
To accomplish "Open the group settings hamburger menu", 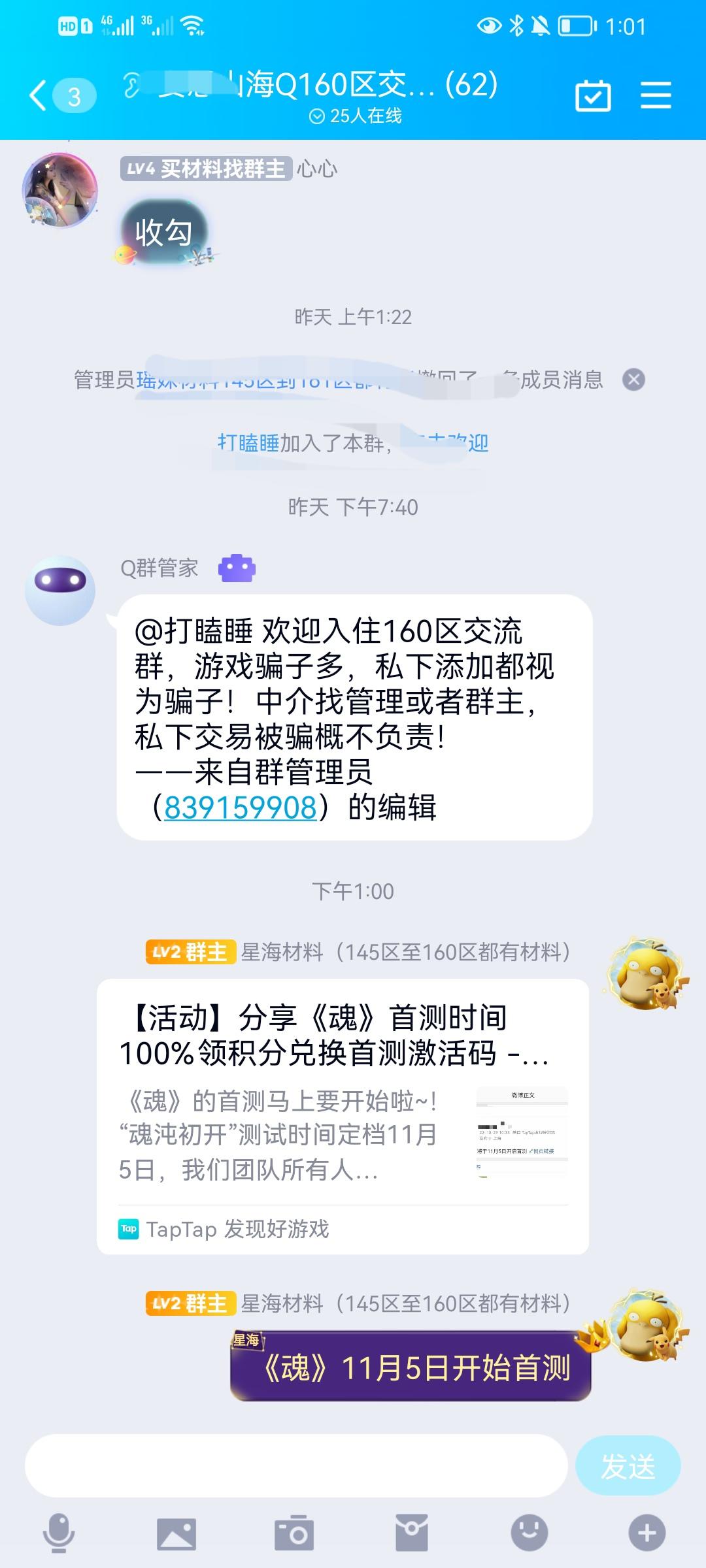I will 655,95.
